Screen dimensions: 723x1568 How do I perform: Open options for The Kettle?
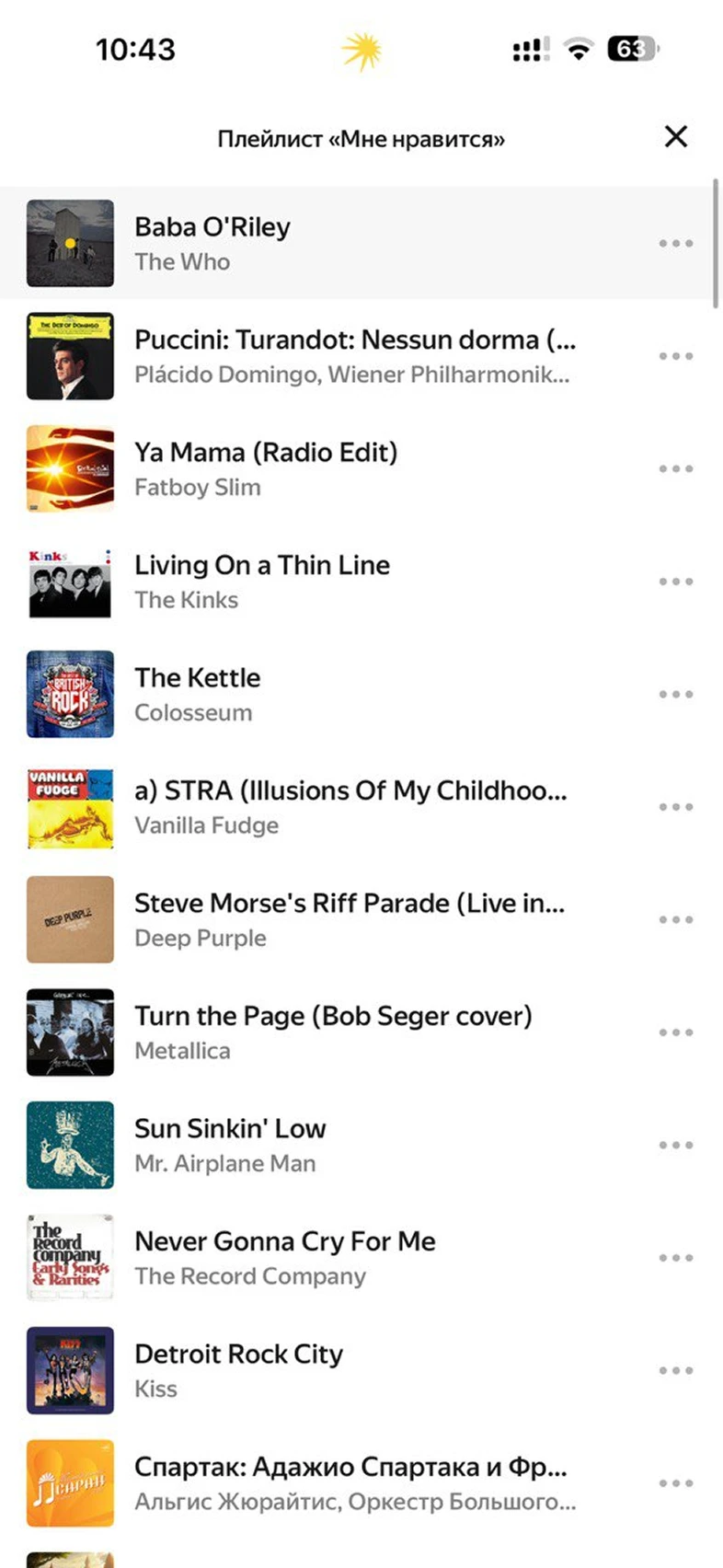[x=675, y=695]
